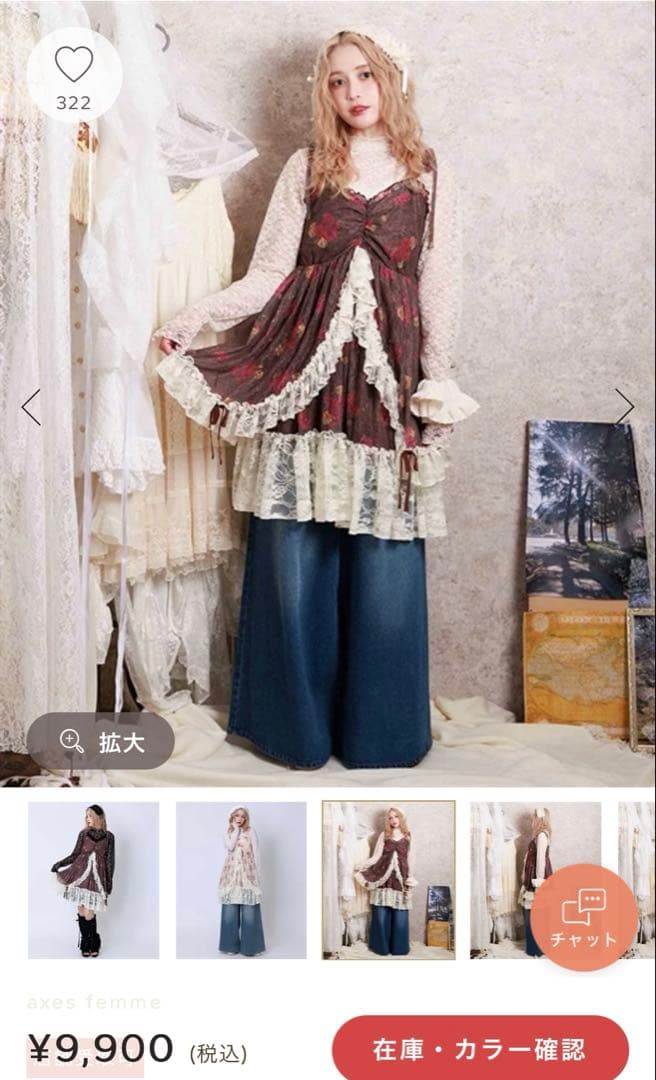This screenshot has width=656, height=1080.
Task: Go to the previous product photo
Action: (31, 407)
